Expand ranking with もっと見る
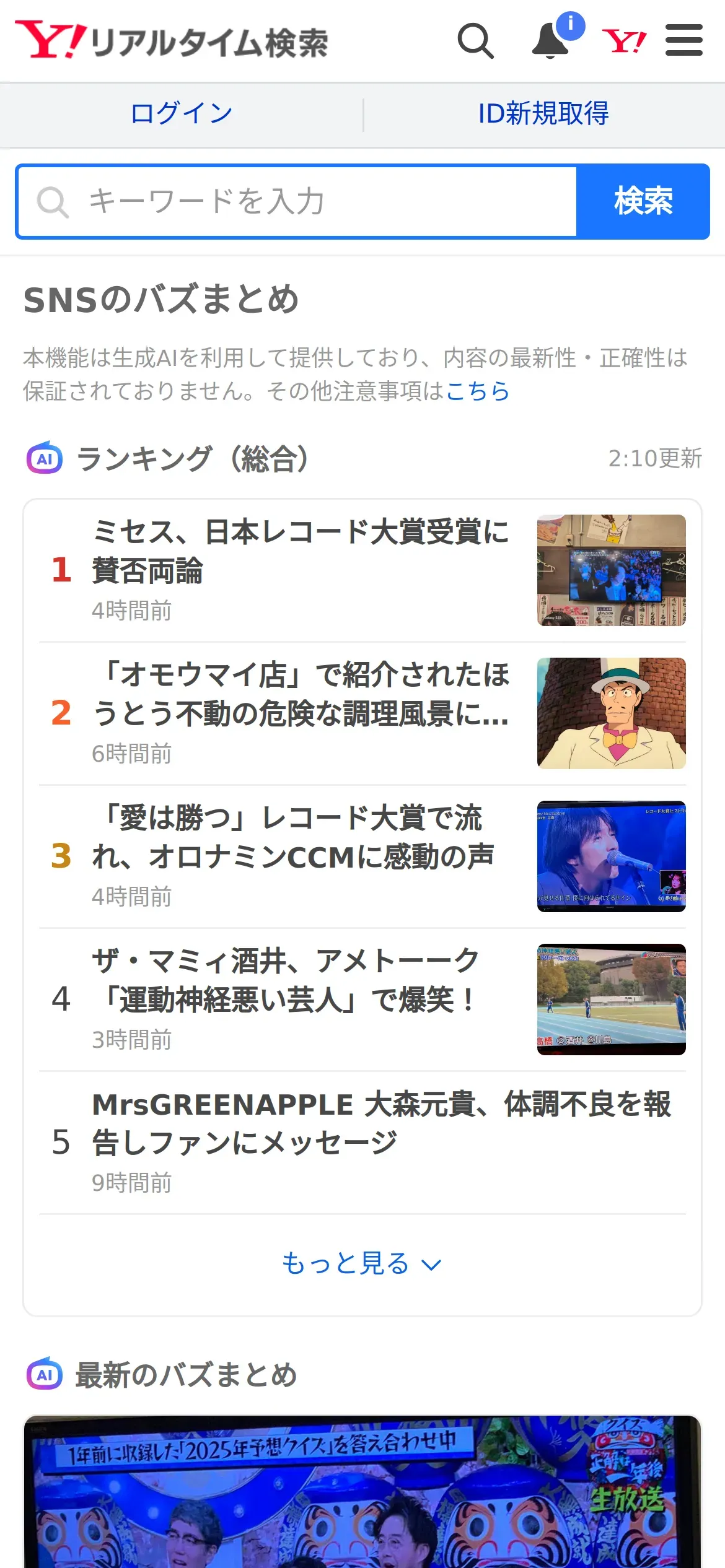The width and height of the screenshot is (725, 1568). click(x=362, y=1264)
